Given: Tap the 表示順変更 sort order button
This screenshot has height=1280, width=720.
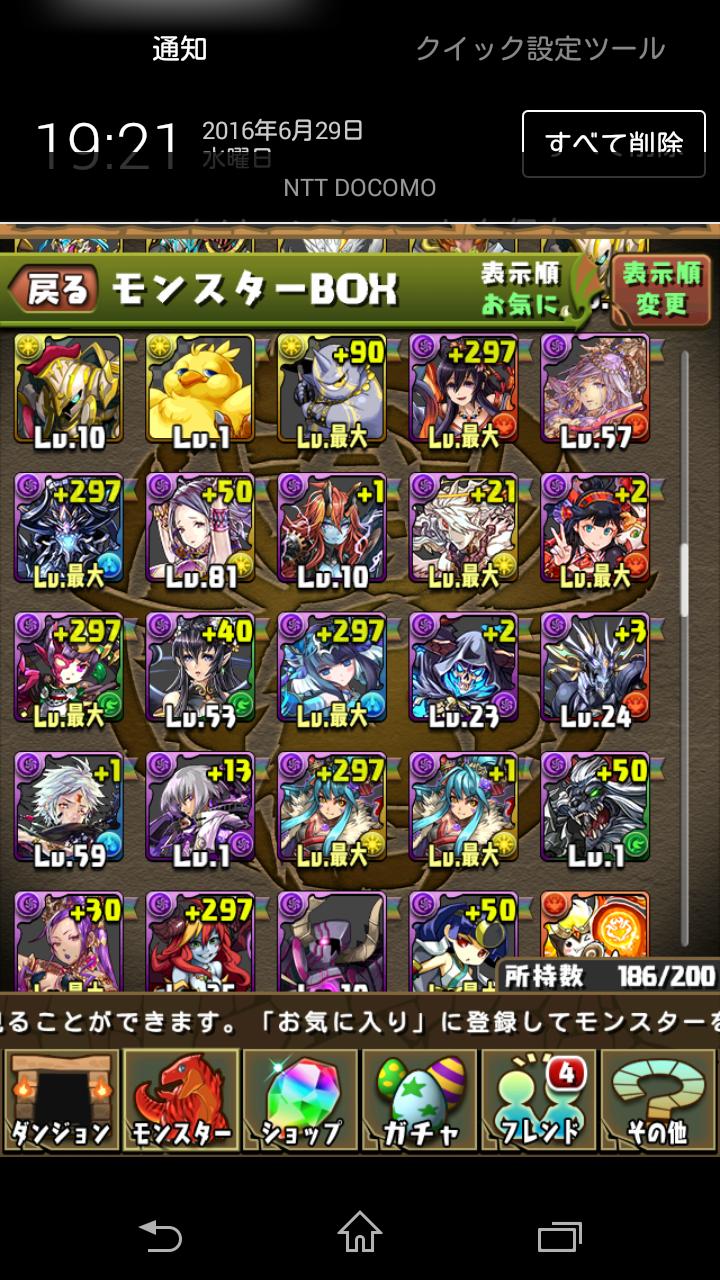Looking at the screenshot, I should (661, 288).
